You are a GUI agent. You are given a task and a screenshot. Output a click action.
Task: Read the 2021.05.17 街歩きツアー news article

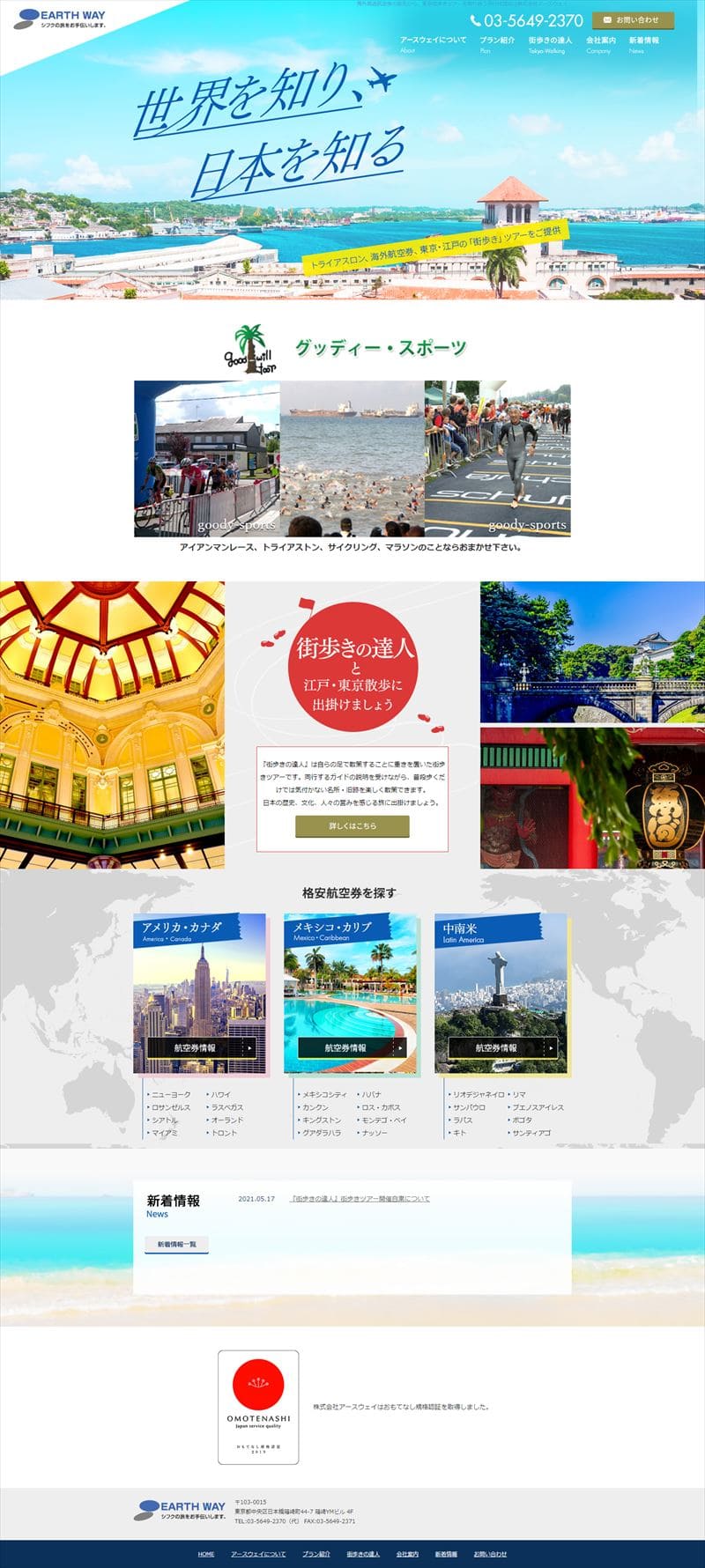click(x=360, y=1199)
